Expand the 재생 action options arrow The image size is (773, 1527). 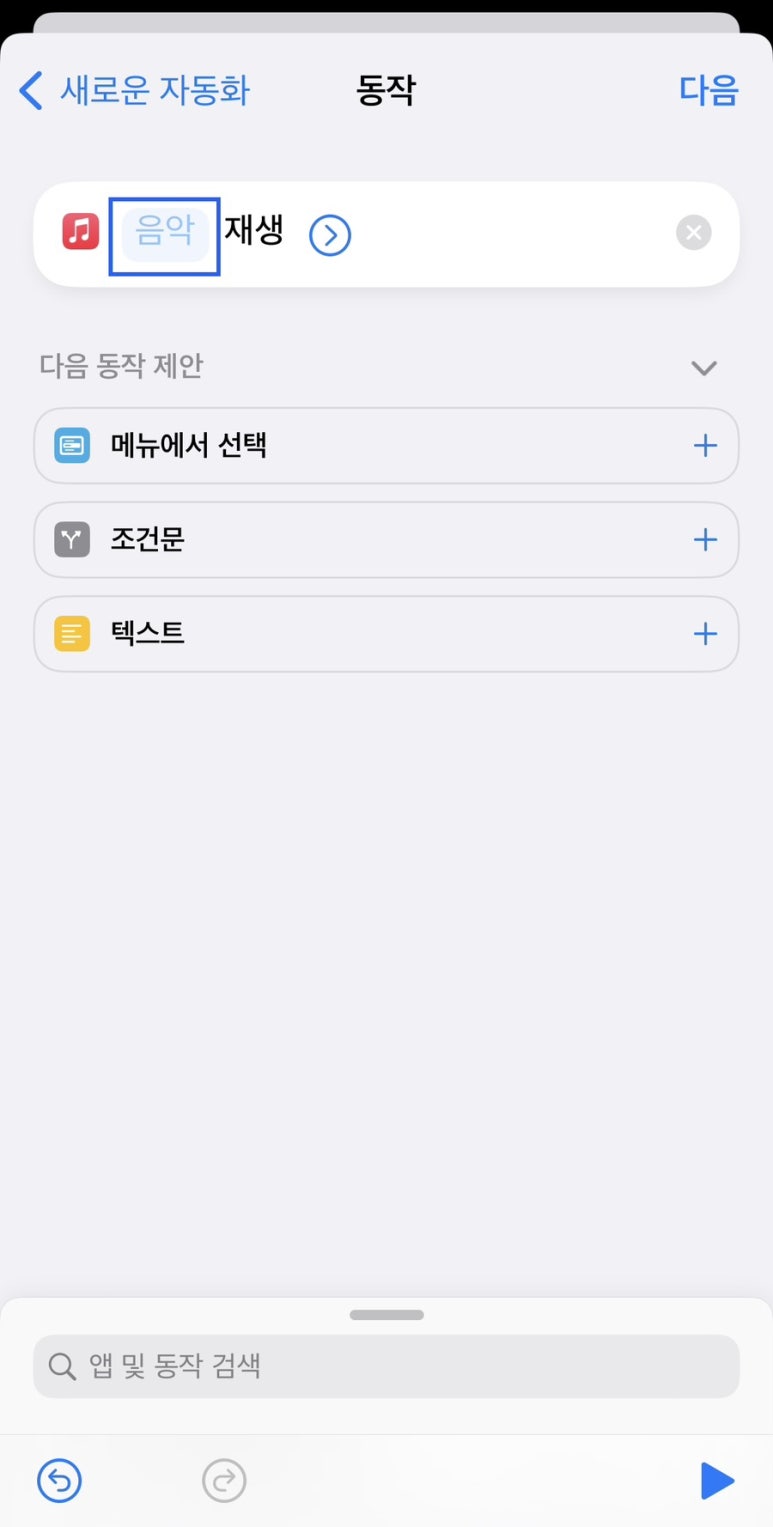(x=330, y=235)
